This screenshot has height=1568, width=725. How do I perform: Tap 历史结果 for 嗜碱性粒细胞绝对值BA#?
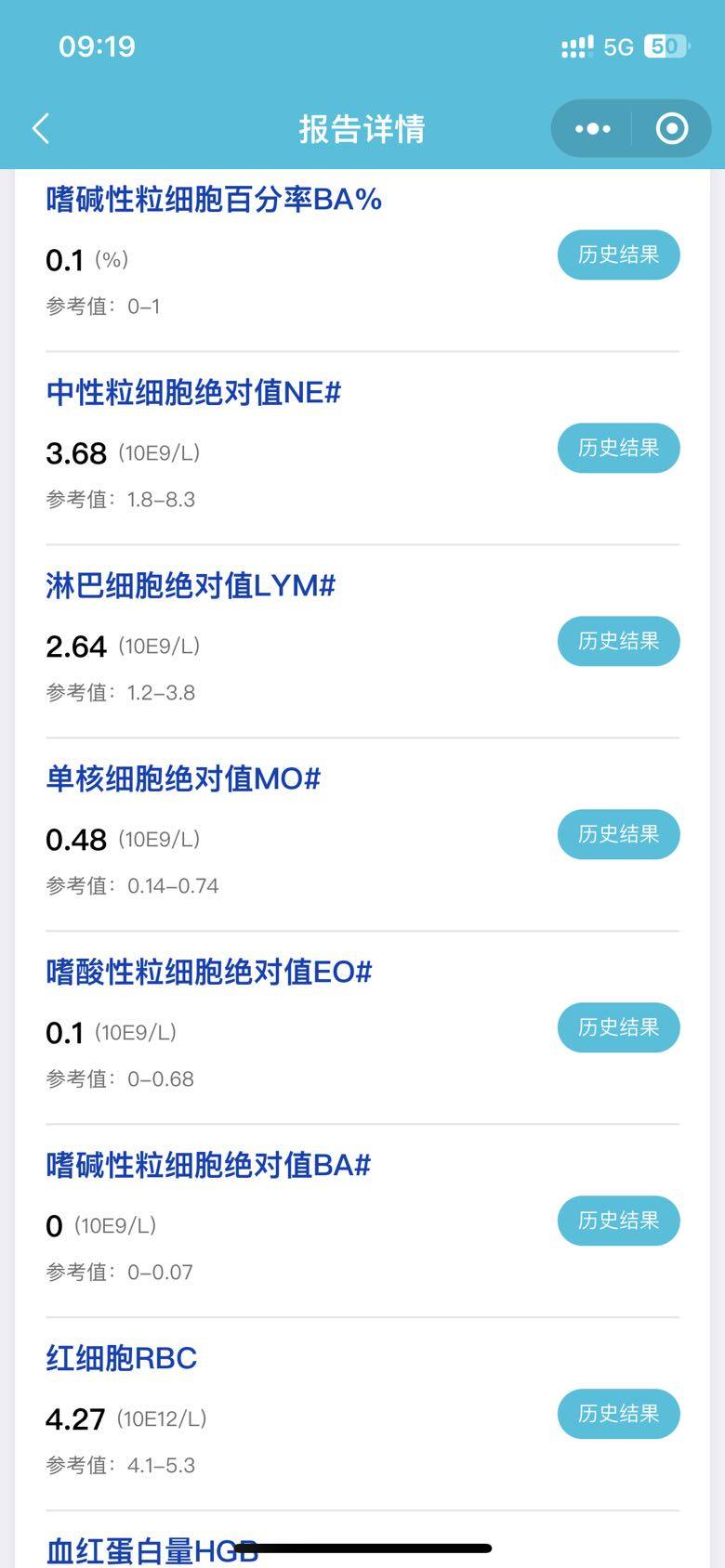(618, 1221)
